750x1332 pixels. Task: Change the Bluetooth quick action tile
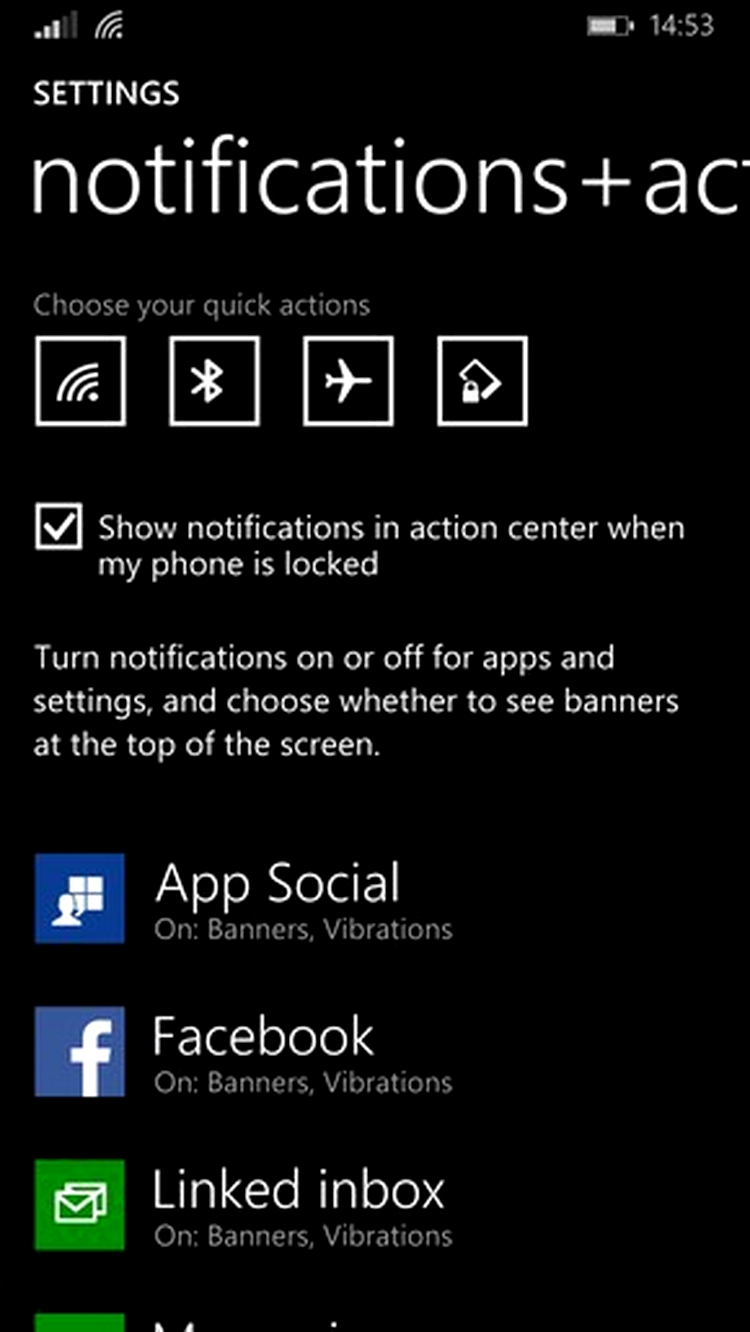pyautogui.click(x=214, y=381)
